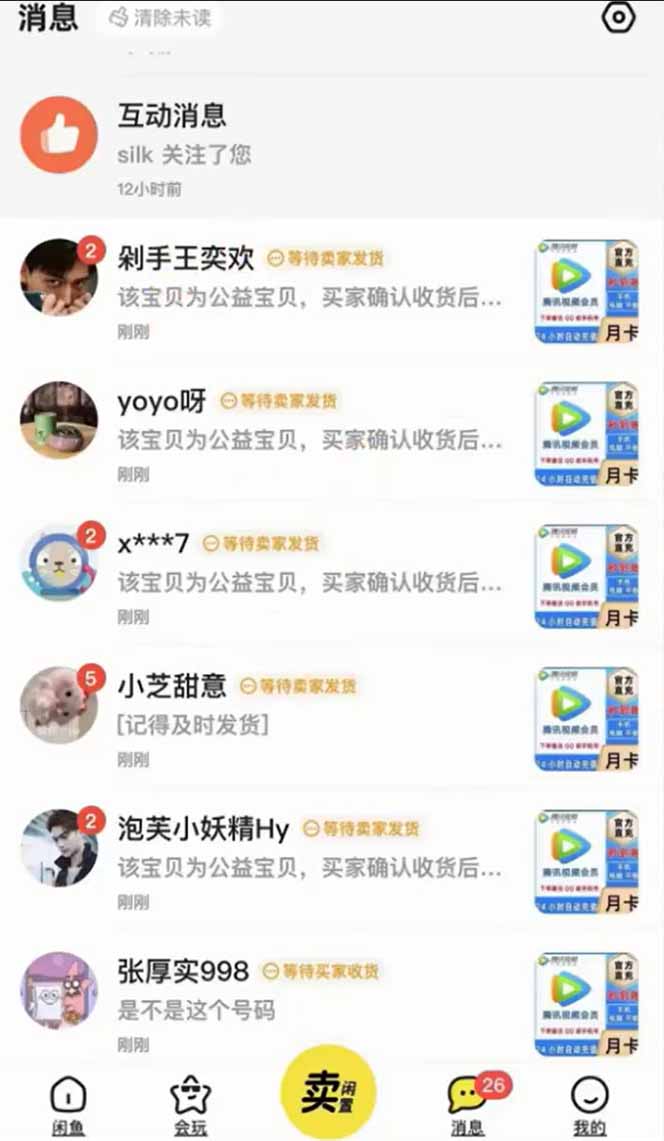Switch to the 会玩 tab
The image size is (664, 1141).
190,1104
